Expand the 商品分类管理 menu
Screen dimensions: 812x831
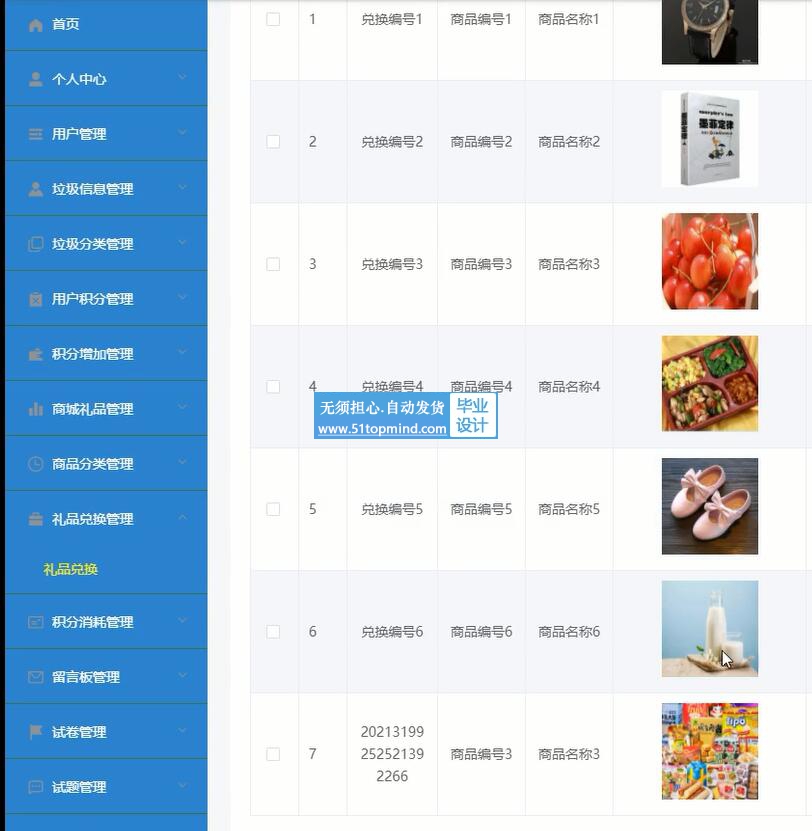click(92, 464)
